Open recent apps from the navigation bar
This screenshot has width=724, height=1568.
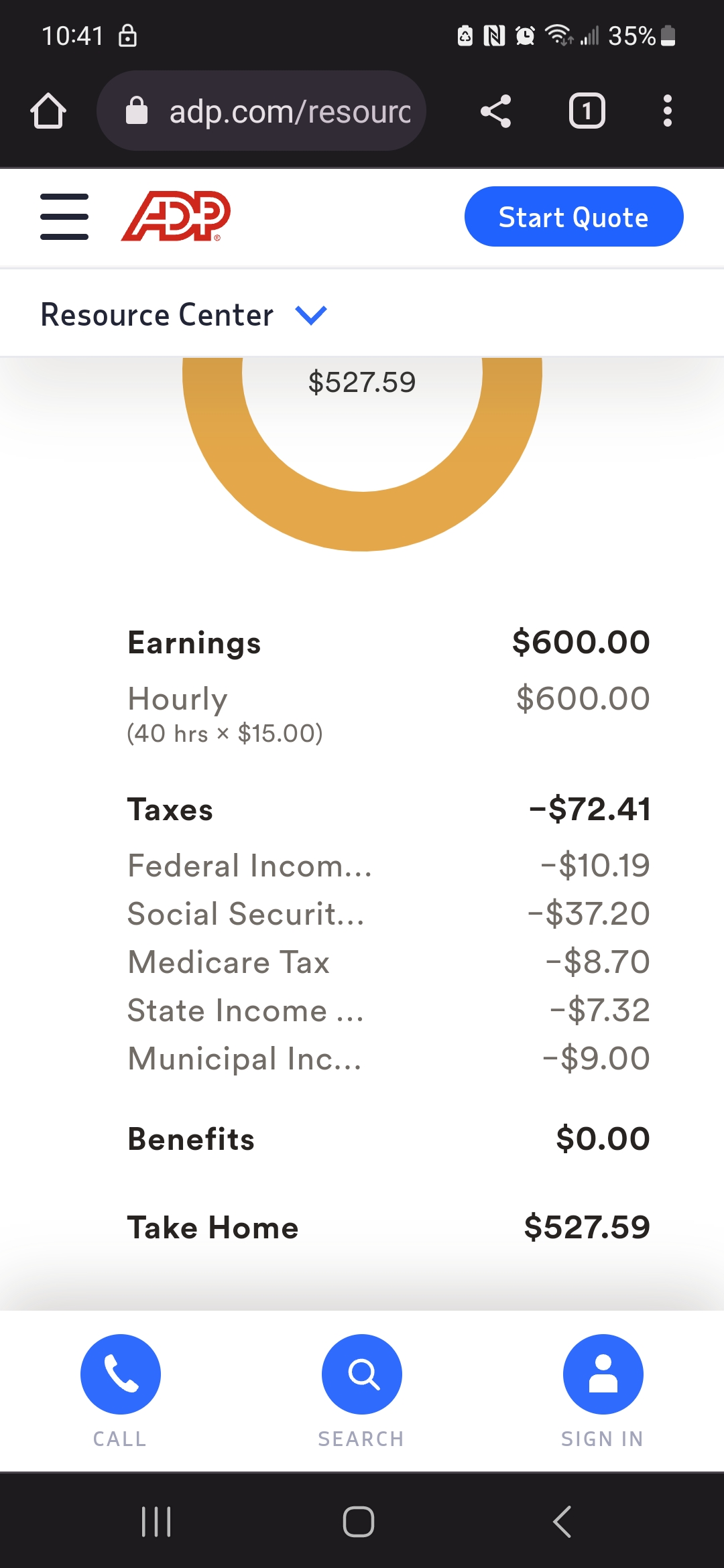click(x=157, y=1521)
